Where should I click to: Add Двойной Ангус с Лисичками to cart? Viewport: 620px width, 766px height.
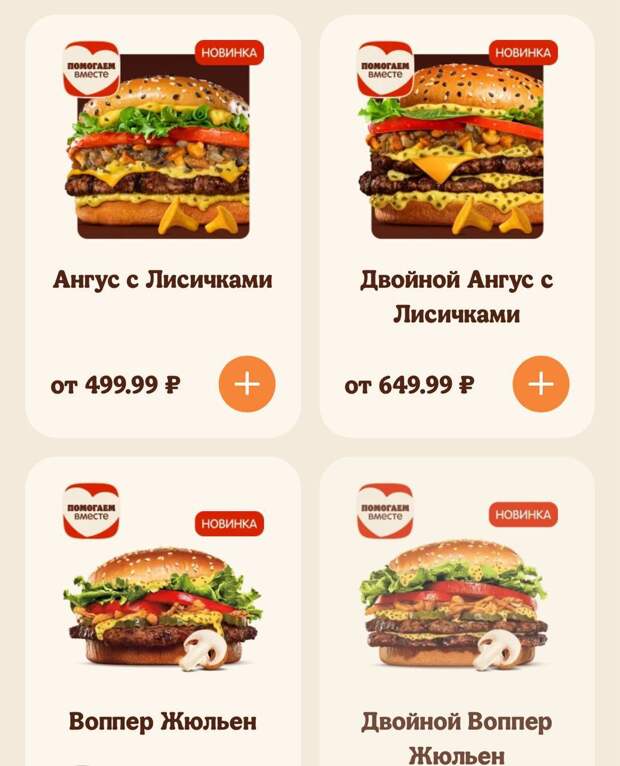pos(540,384)
